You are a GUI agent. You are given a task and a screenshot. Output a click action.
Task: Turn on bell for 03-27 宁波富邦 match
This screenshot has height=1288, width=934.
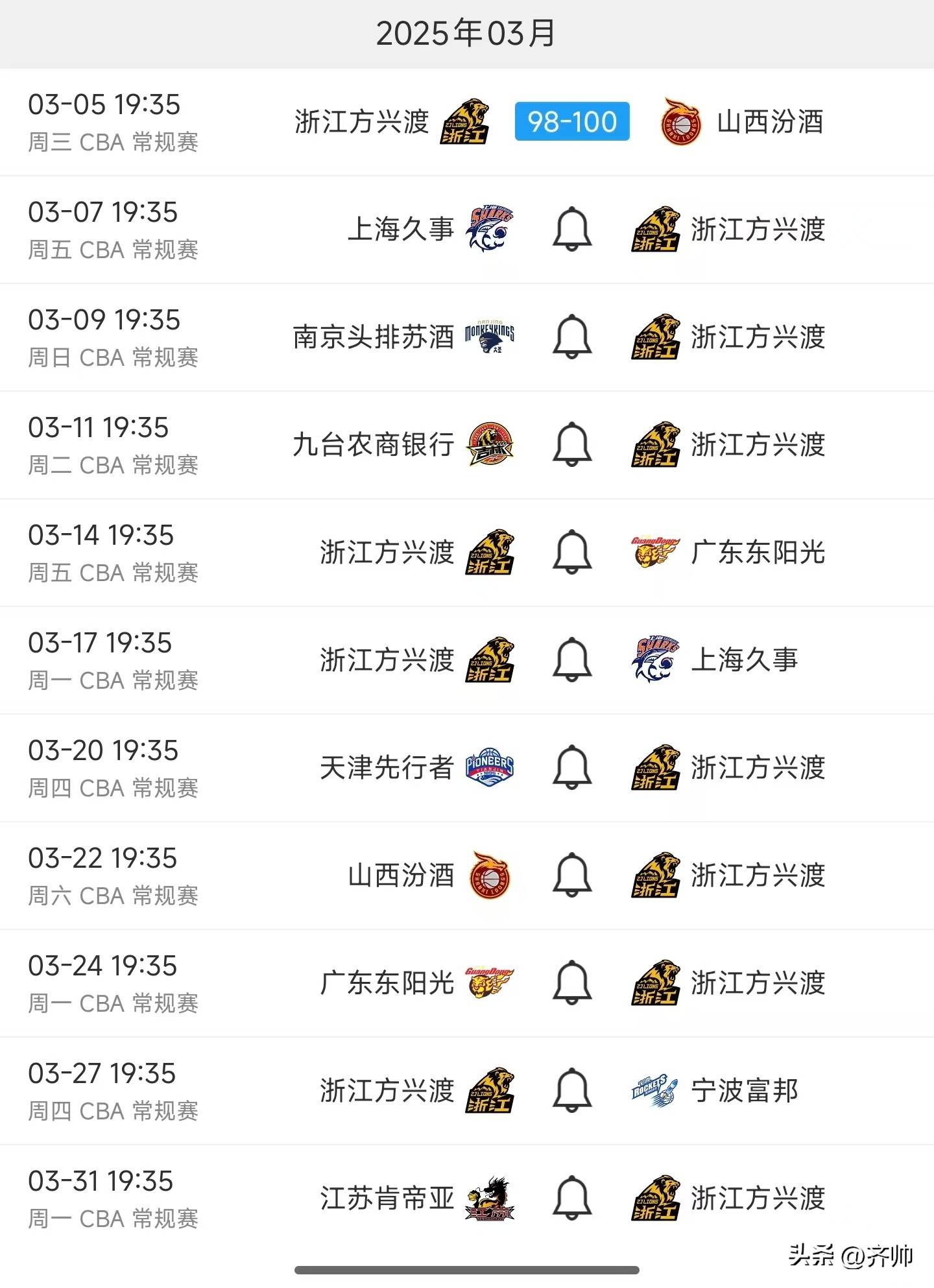tap(571, 1090)
